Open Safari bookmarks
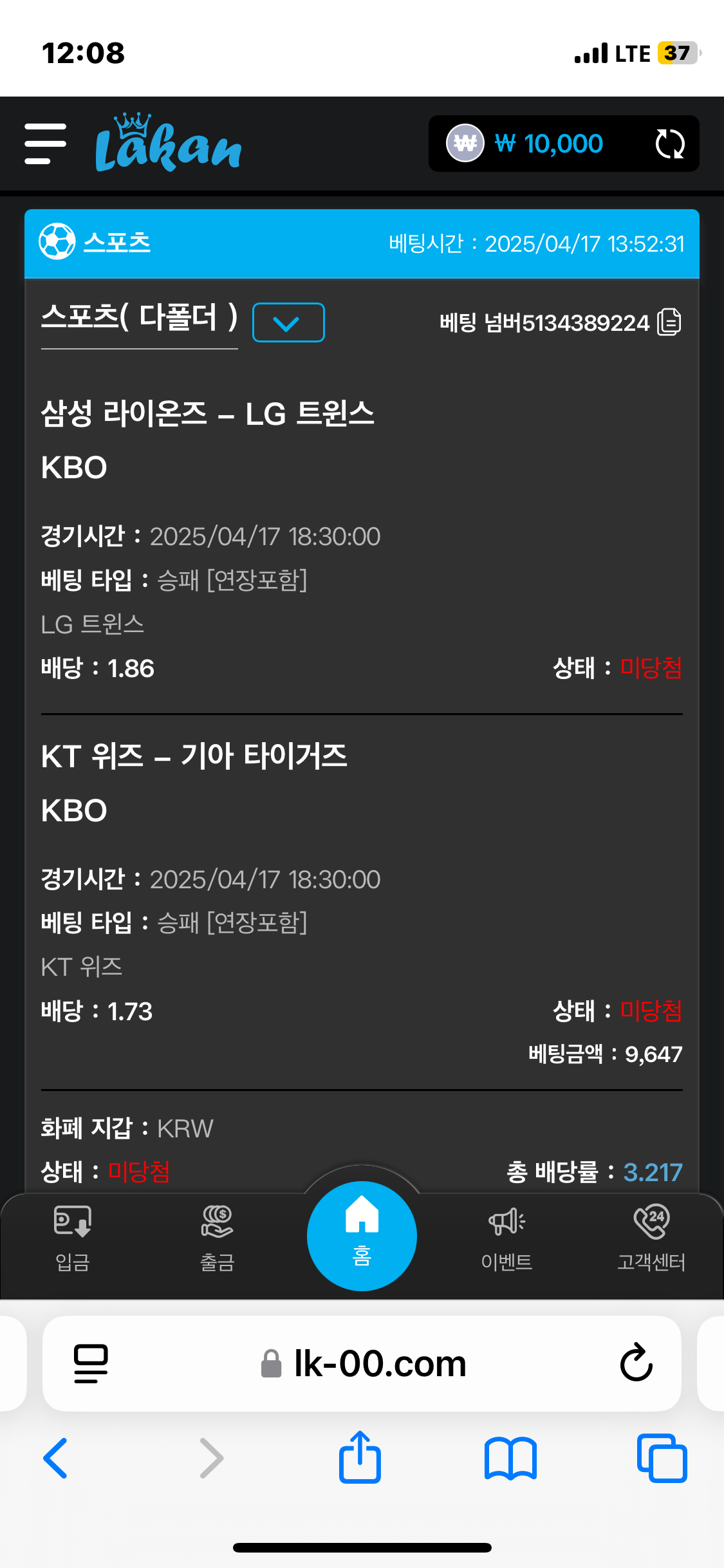The height and width of the screenshot is (1568, 724). point(510,1458)
